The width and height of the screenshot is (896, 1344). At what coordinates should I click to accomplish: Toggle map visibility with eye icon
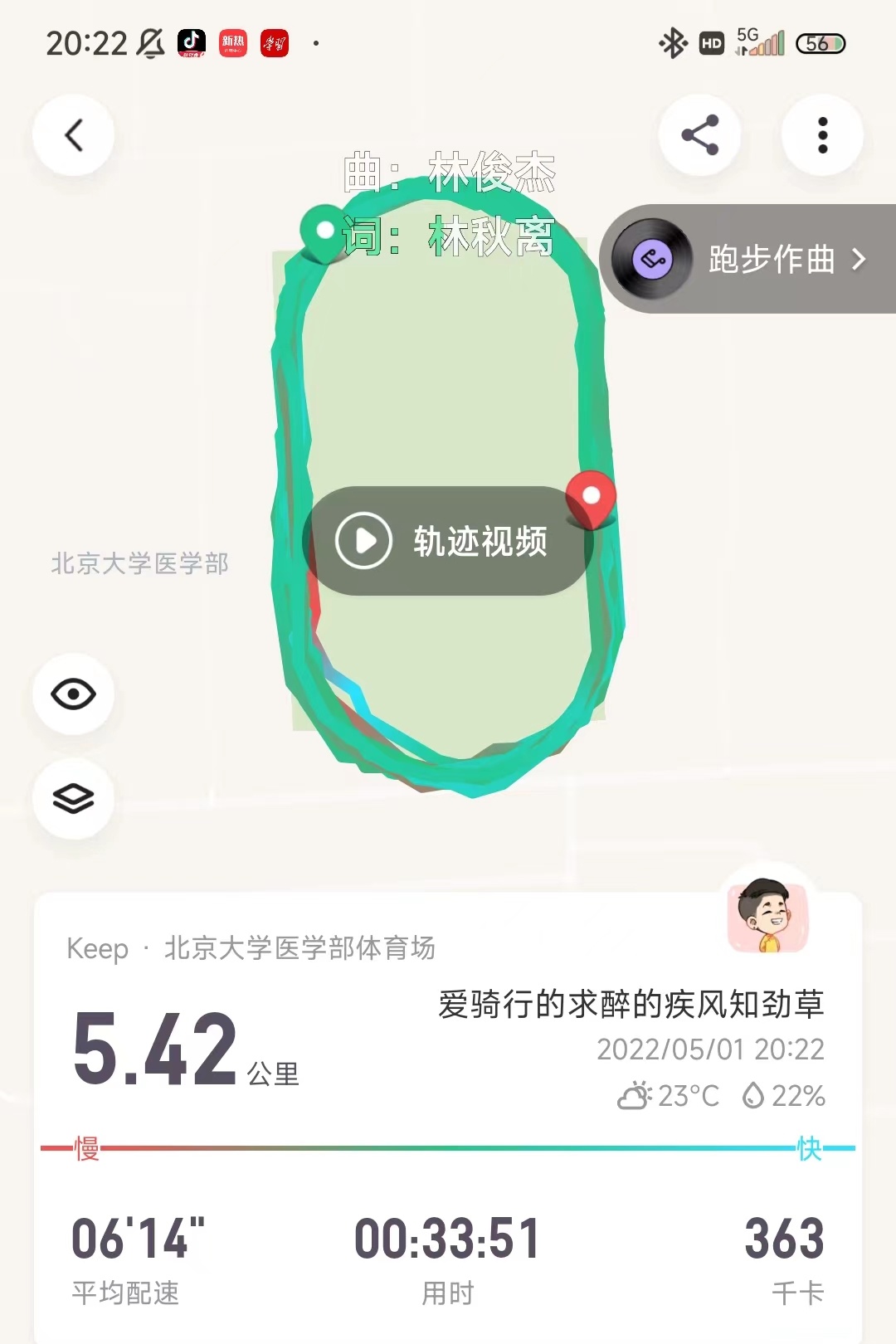(74, 694)
